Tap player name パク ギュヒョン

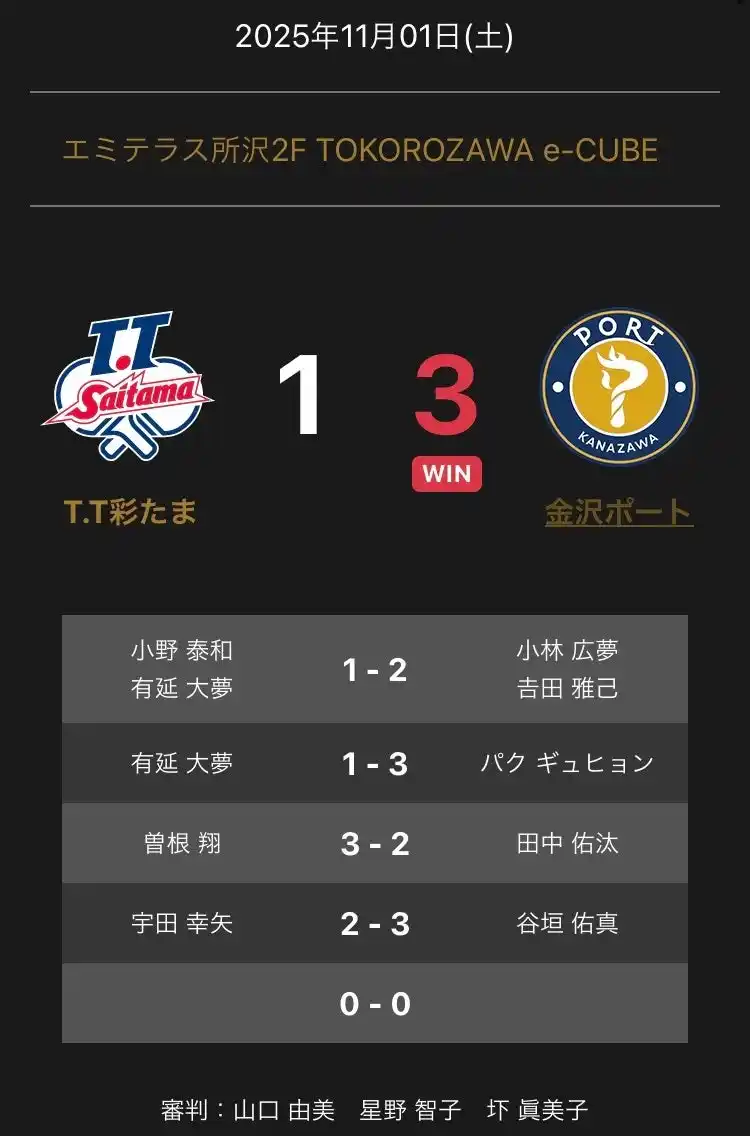click(x=571, y=763)
